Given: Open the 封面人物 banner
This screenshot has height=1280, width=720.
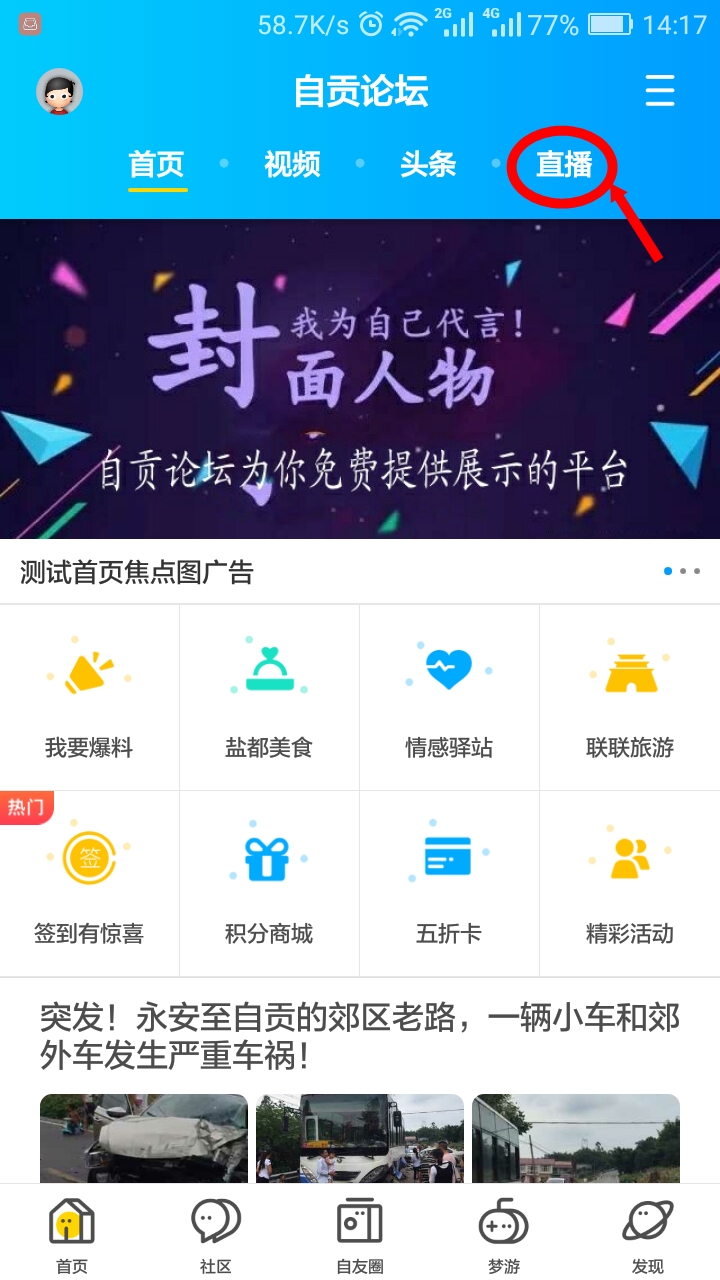Looking at the screenshot, I should 360,378.
